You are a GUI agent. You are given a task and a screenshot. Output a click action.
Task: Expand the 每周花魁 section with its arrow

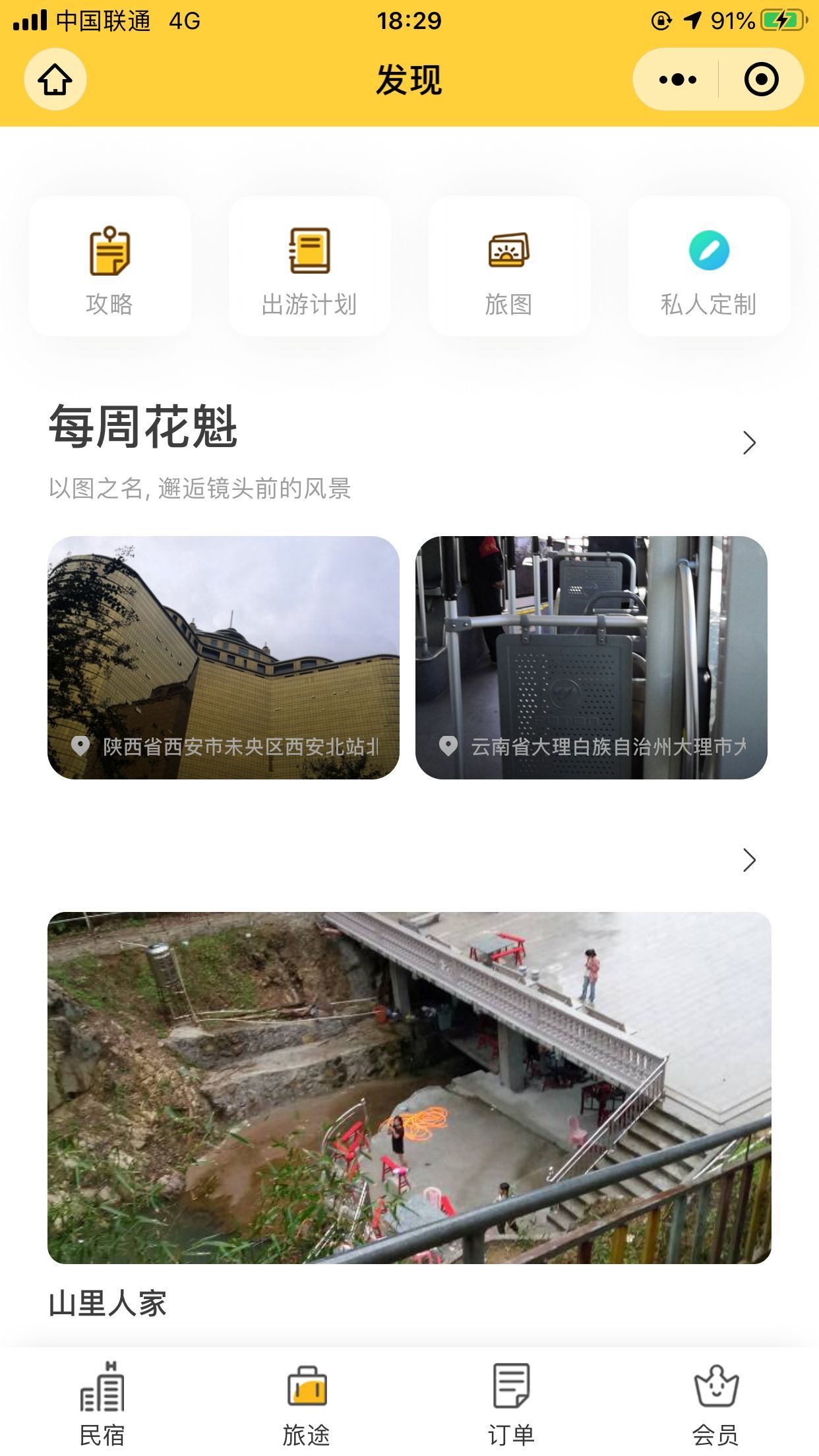point(749,442)
